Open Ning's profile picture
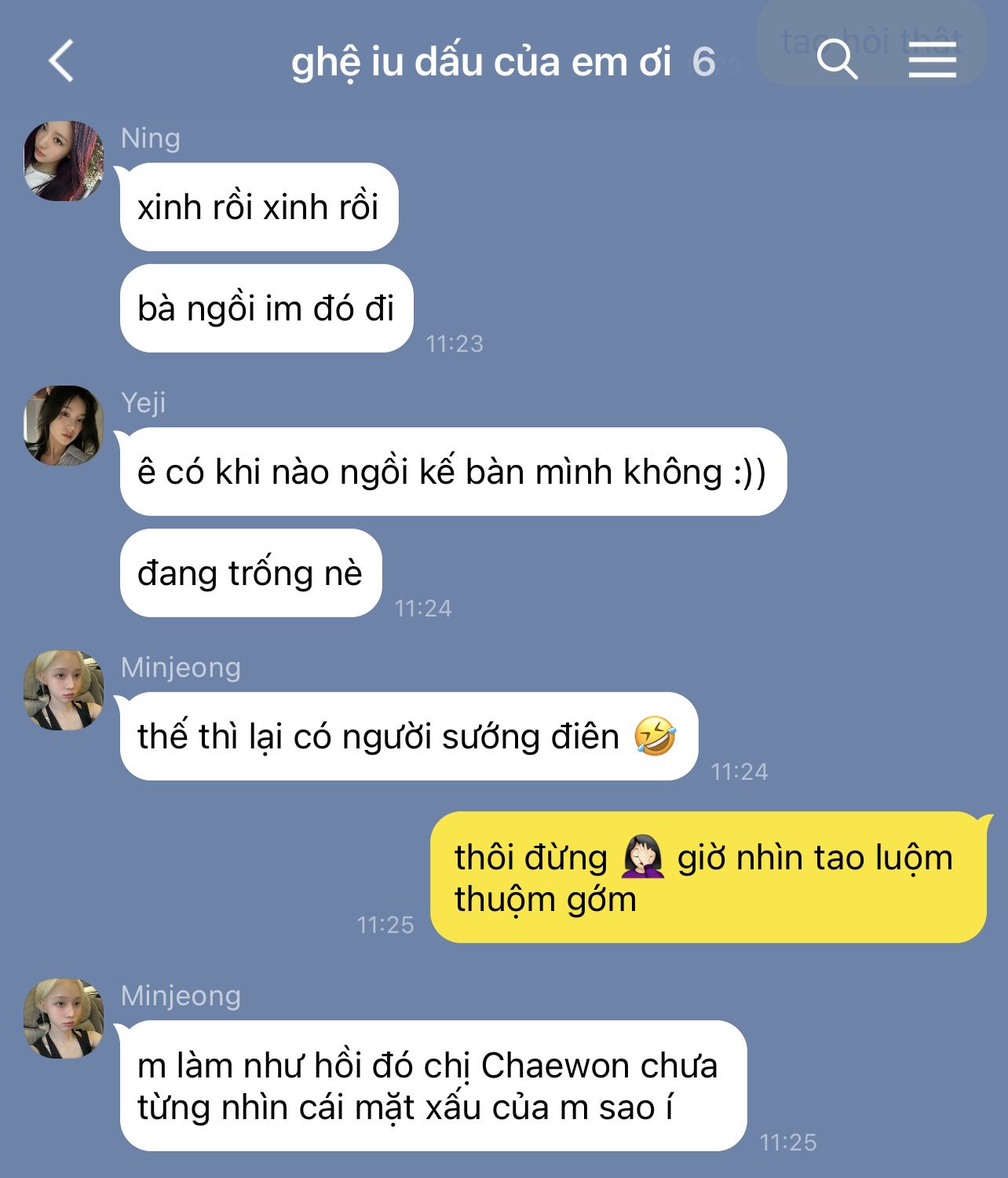This screenshot has width=1008, height=1178. point(64,161)
